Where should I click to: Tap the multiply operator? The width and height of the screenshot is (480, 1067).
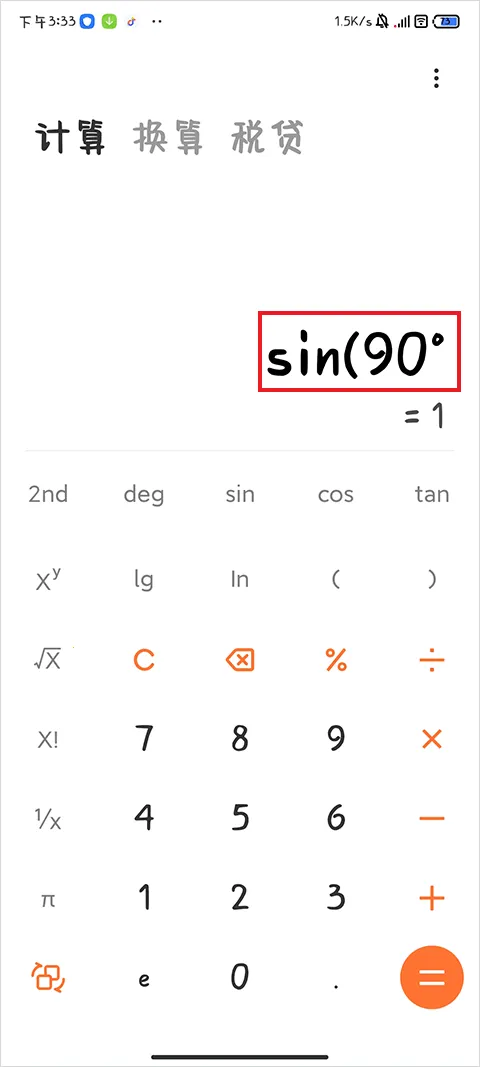click(x=432, y=739)
